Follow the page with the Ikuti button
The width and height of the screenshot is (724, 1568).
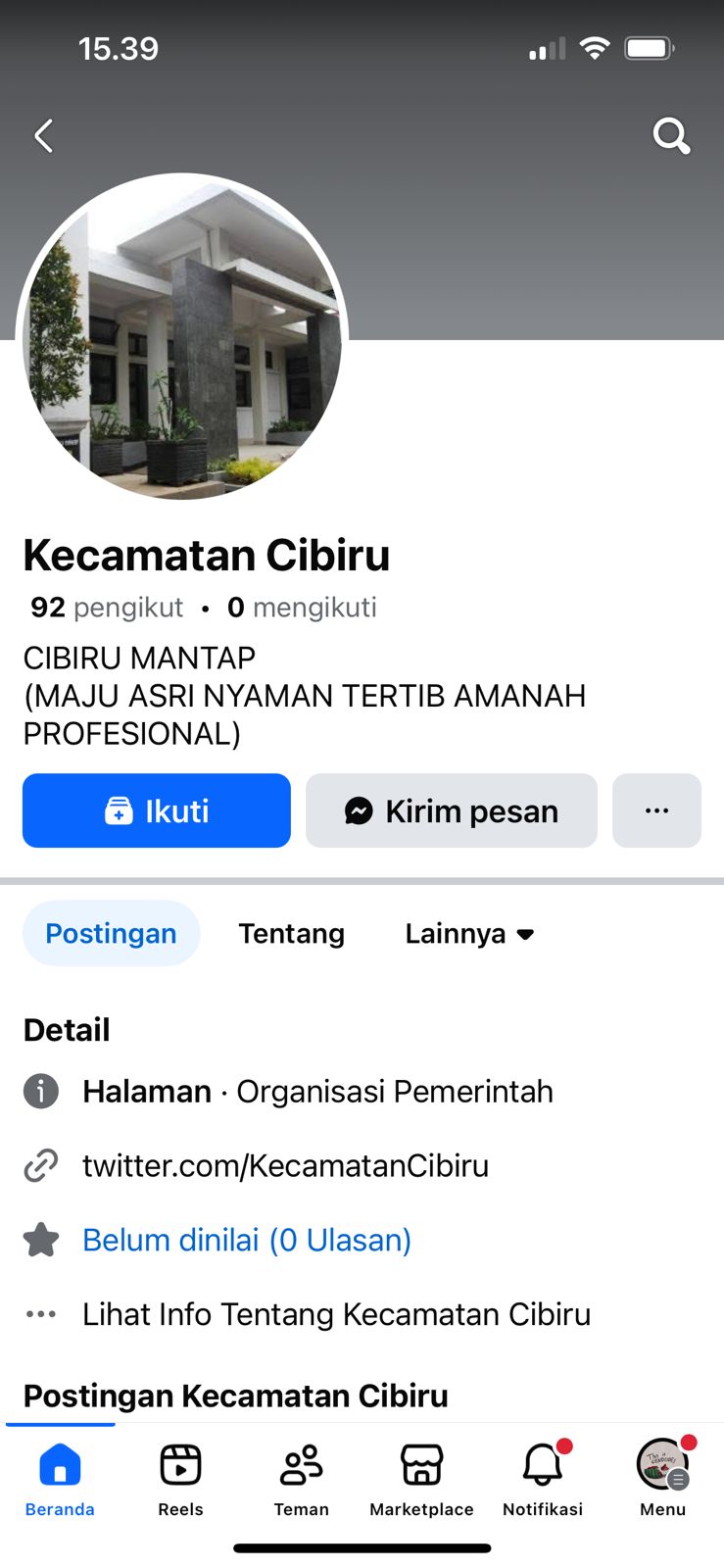pos(157,810)
